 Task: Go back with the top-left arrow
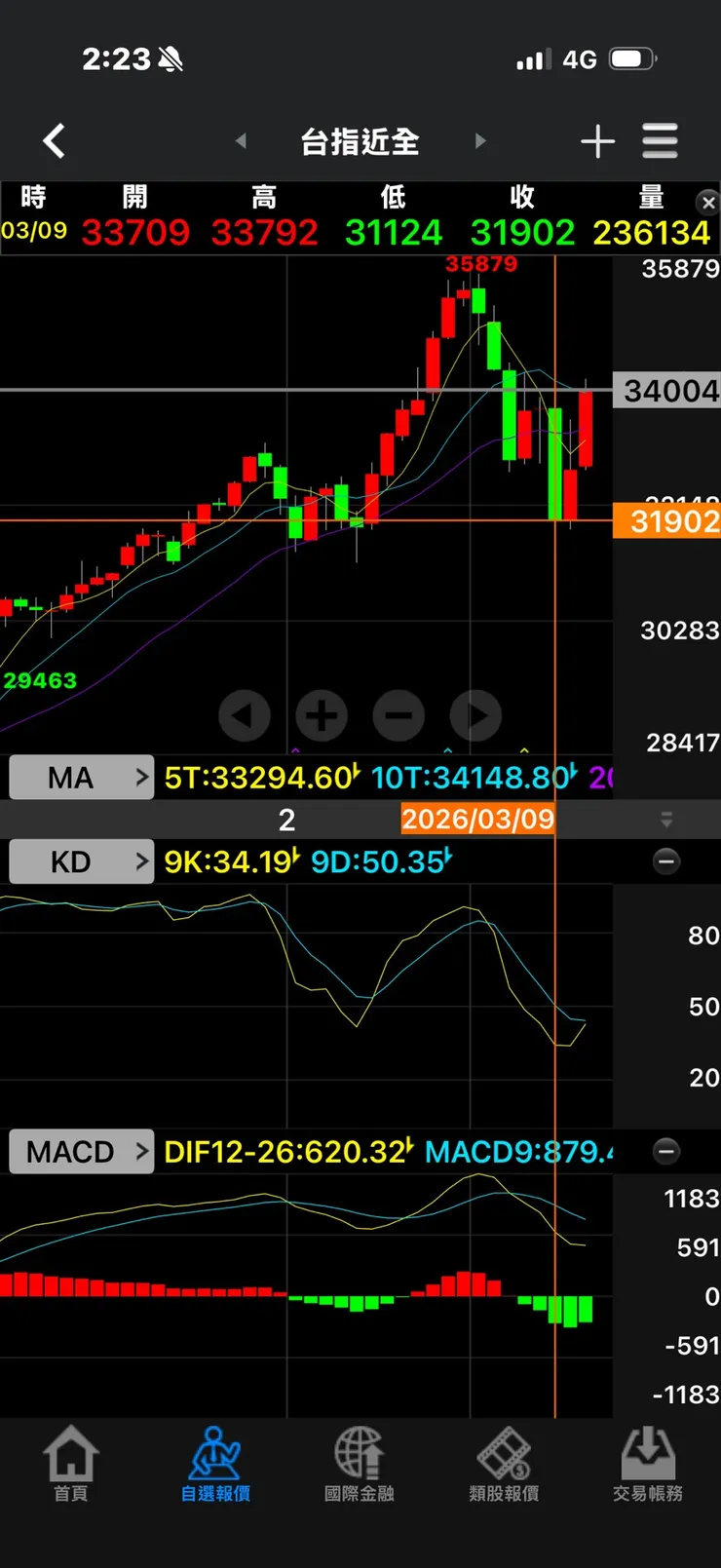[55, 141]
